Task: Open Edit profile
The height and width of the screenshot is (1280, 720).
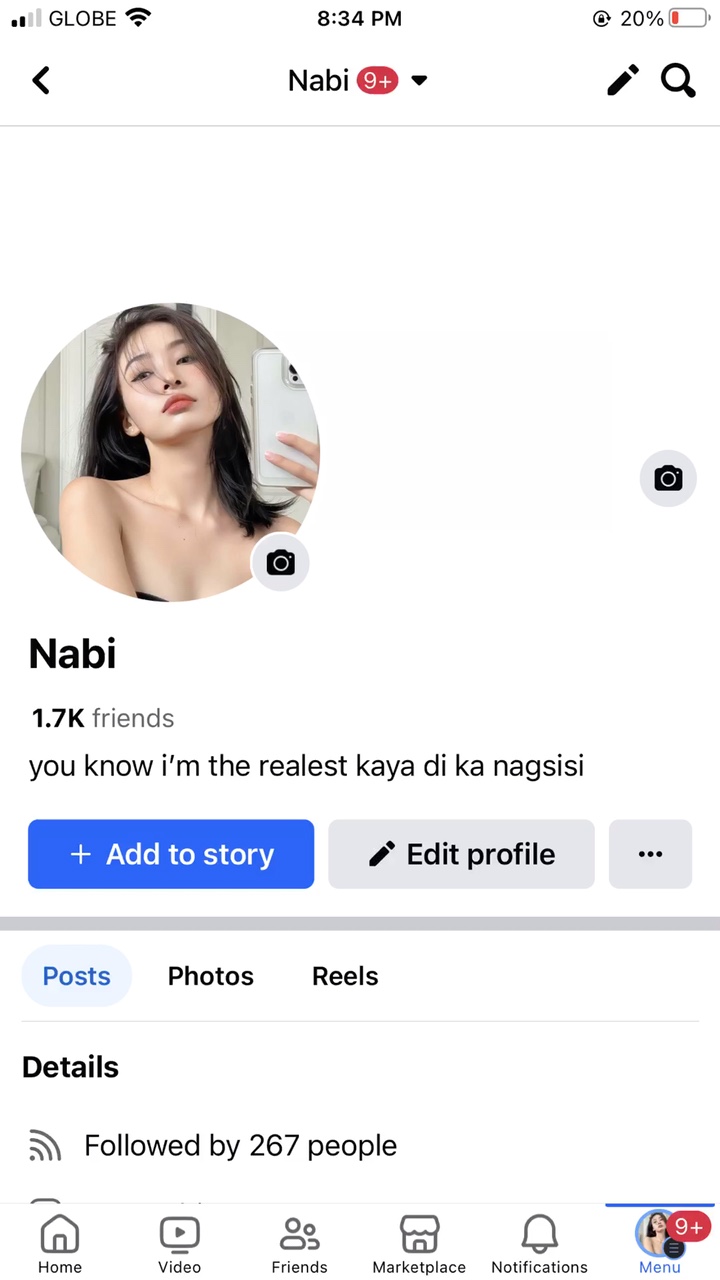Action: click(461, 854)
